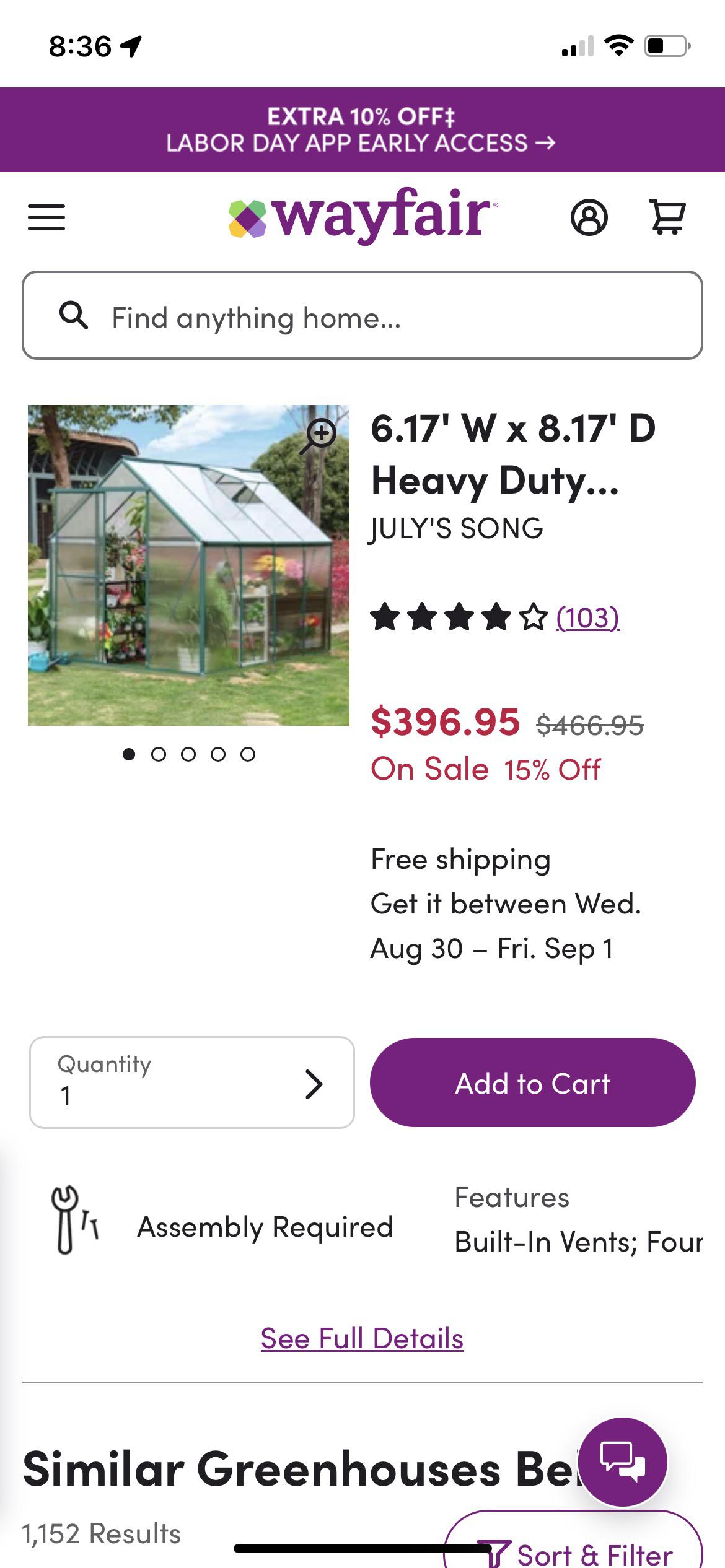Focus the Find anything home search field
725x1568 pixels.
coord(362,315)
